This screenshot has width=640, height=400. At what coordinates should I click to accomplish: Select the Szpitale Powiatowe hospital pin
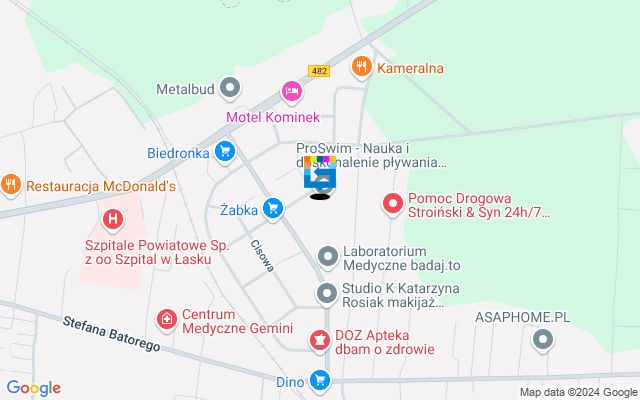click(113, 217)
